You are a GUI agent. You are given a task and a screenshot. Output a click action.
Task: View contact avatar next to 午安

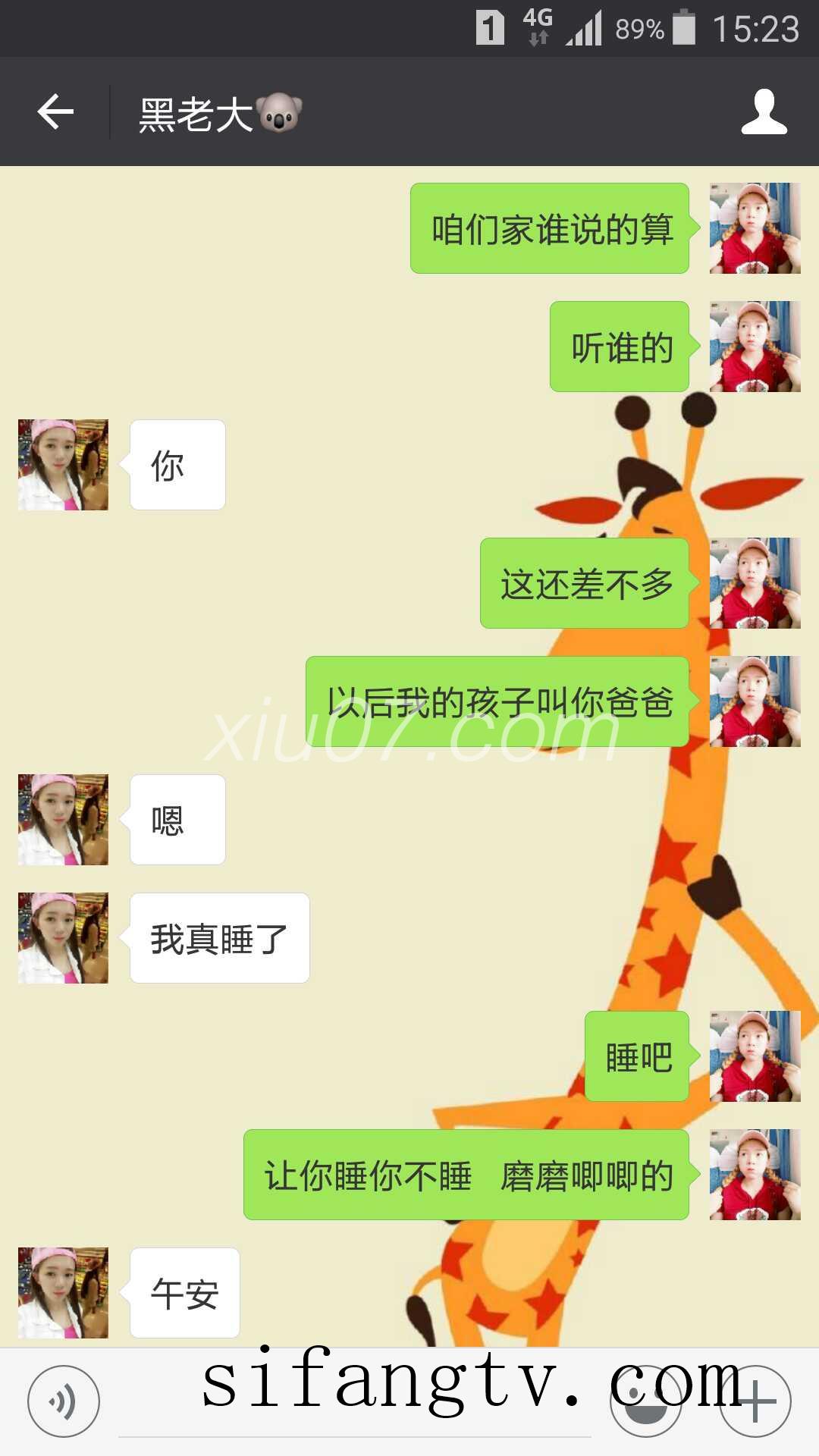(63, 1293)
